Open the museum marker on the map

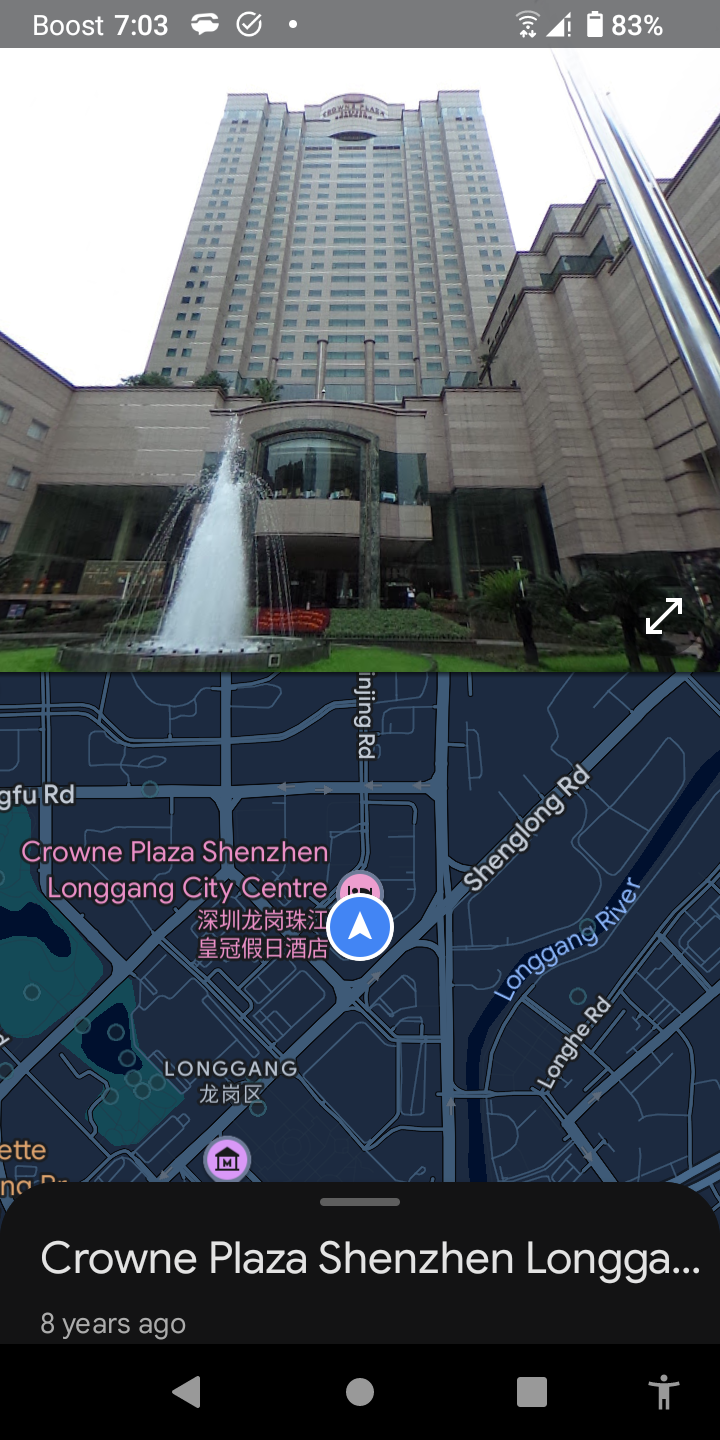(227, 1160)
